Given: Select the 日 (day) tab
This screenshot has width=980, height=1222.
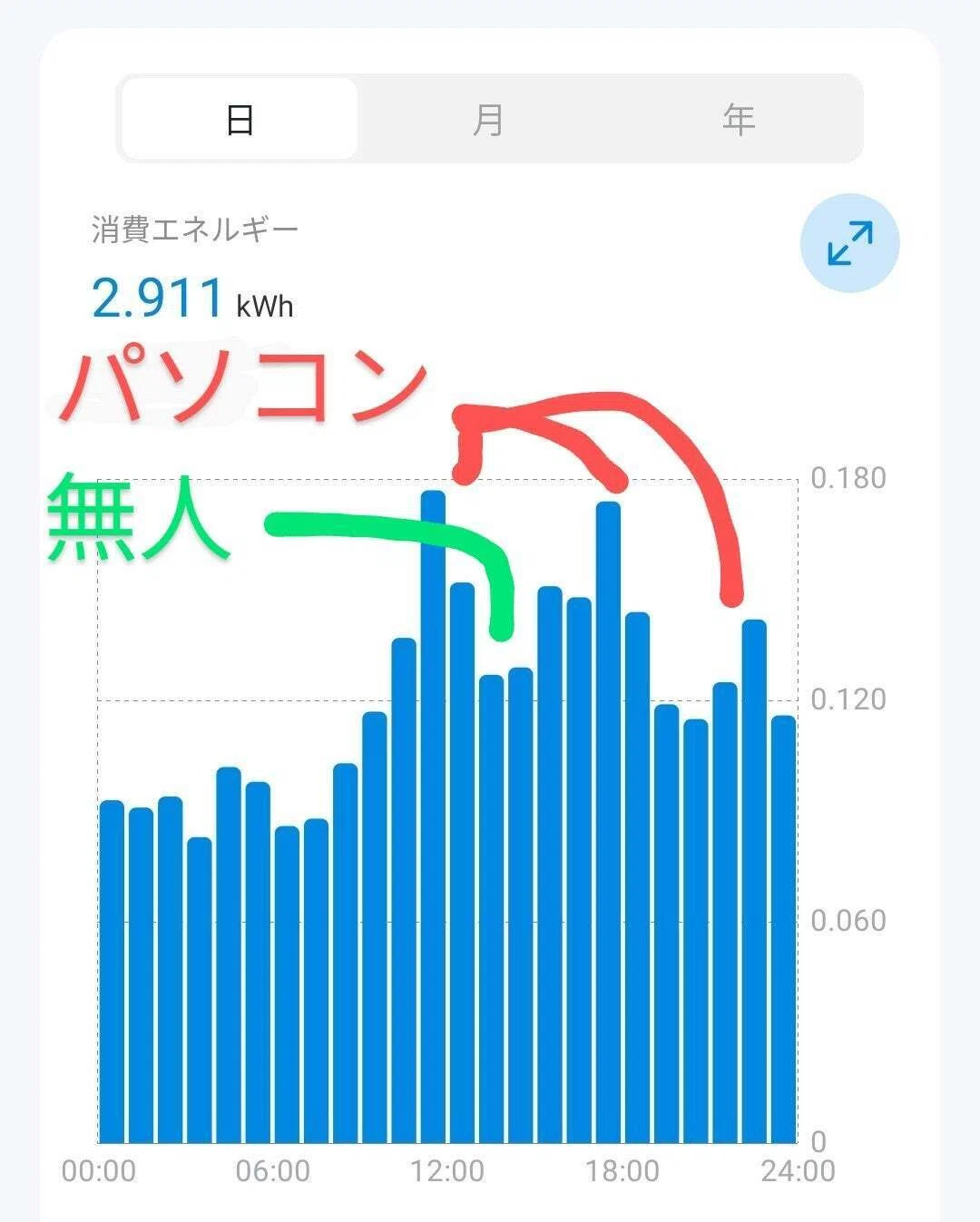Looking at the screenshot, I should point(240,119).
